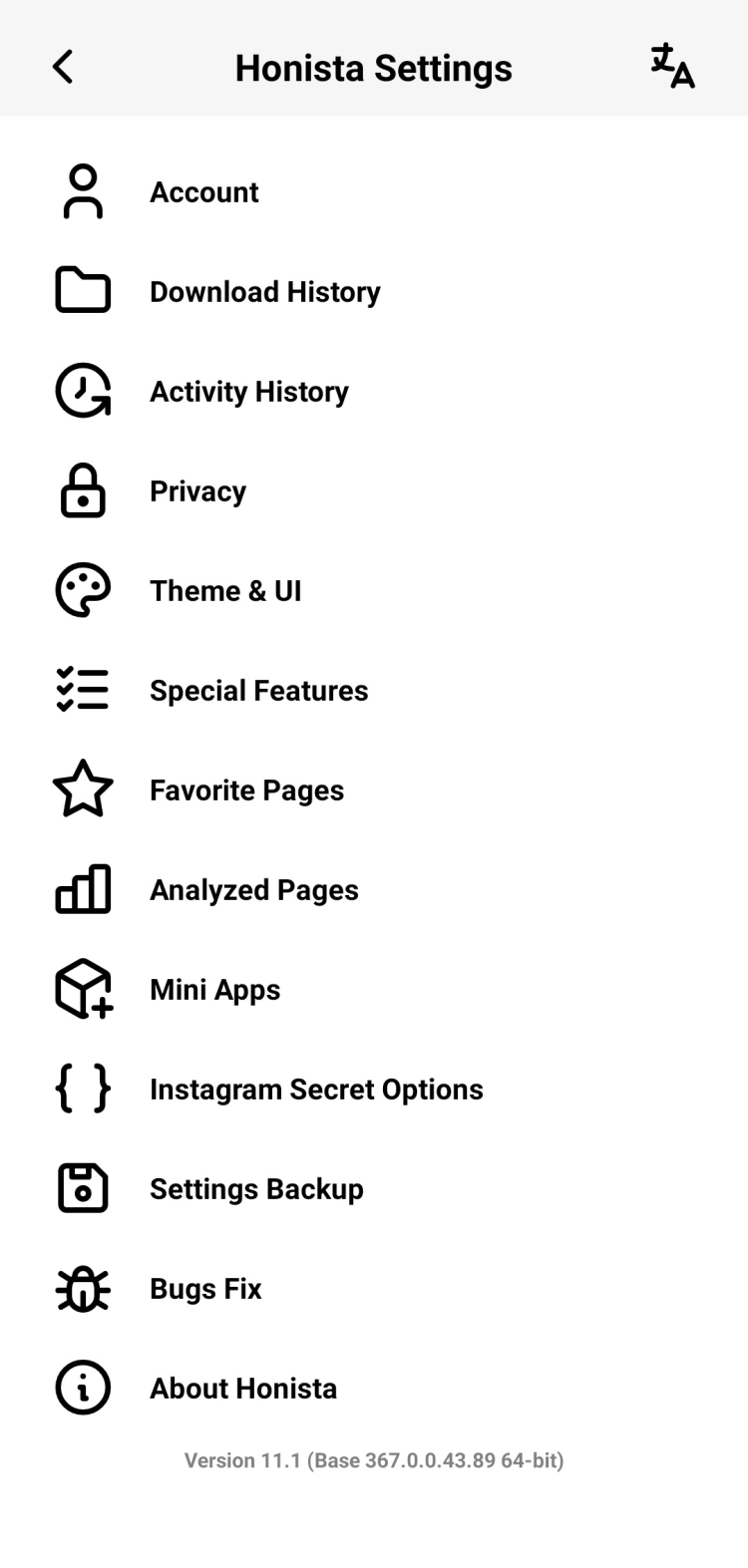748x1568 pixels.
Task: Open Favorite Pages
Action: point(246,790)
